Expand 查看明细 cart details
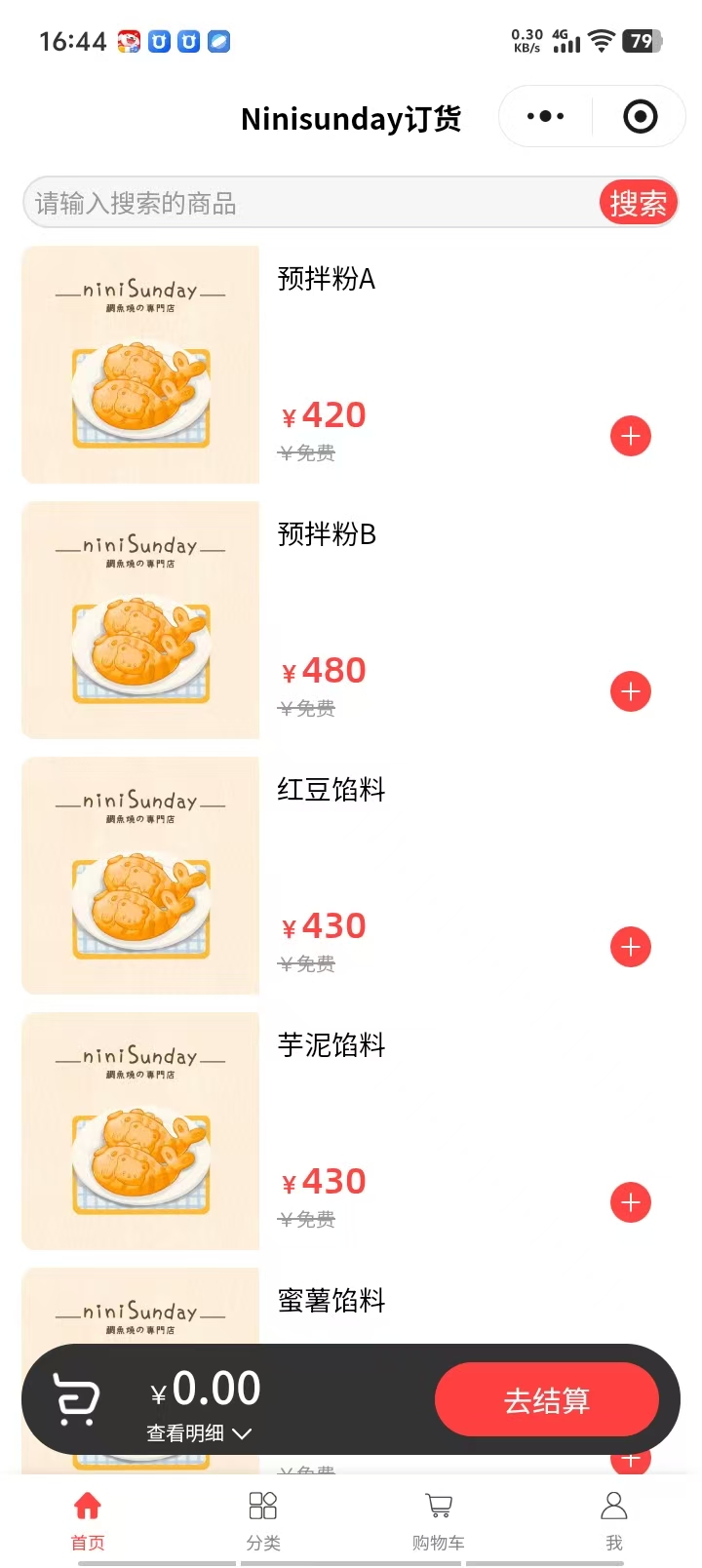Viewport: 702px width, 1568px height. coord(199,1433)
